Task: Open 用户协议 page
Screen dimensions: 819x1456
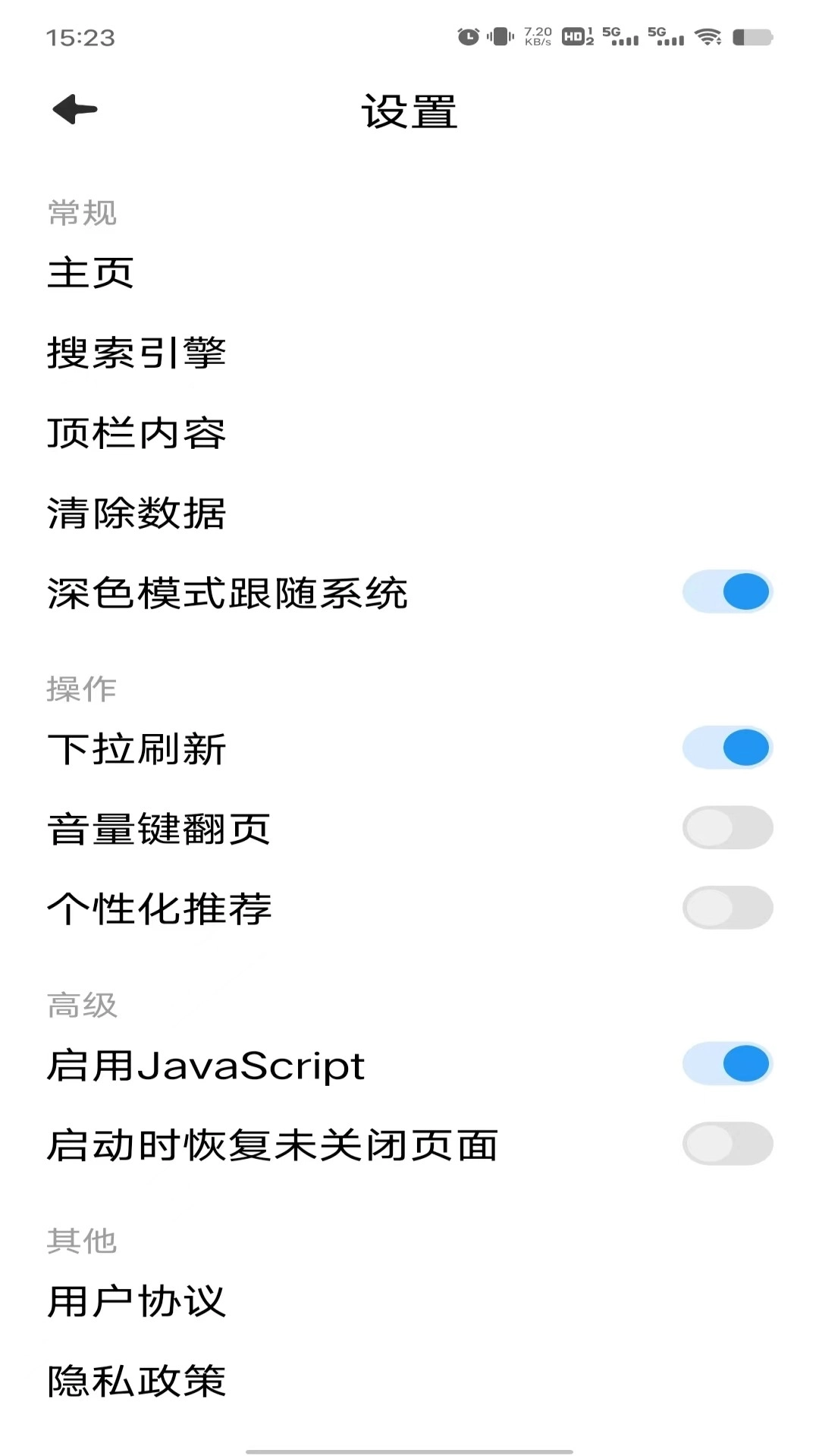Action: tap(136, 1301)
